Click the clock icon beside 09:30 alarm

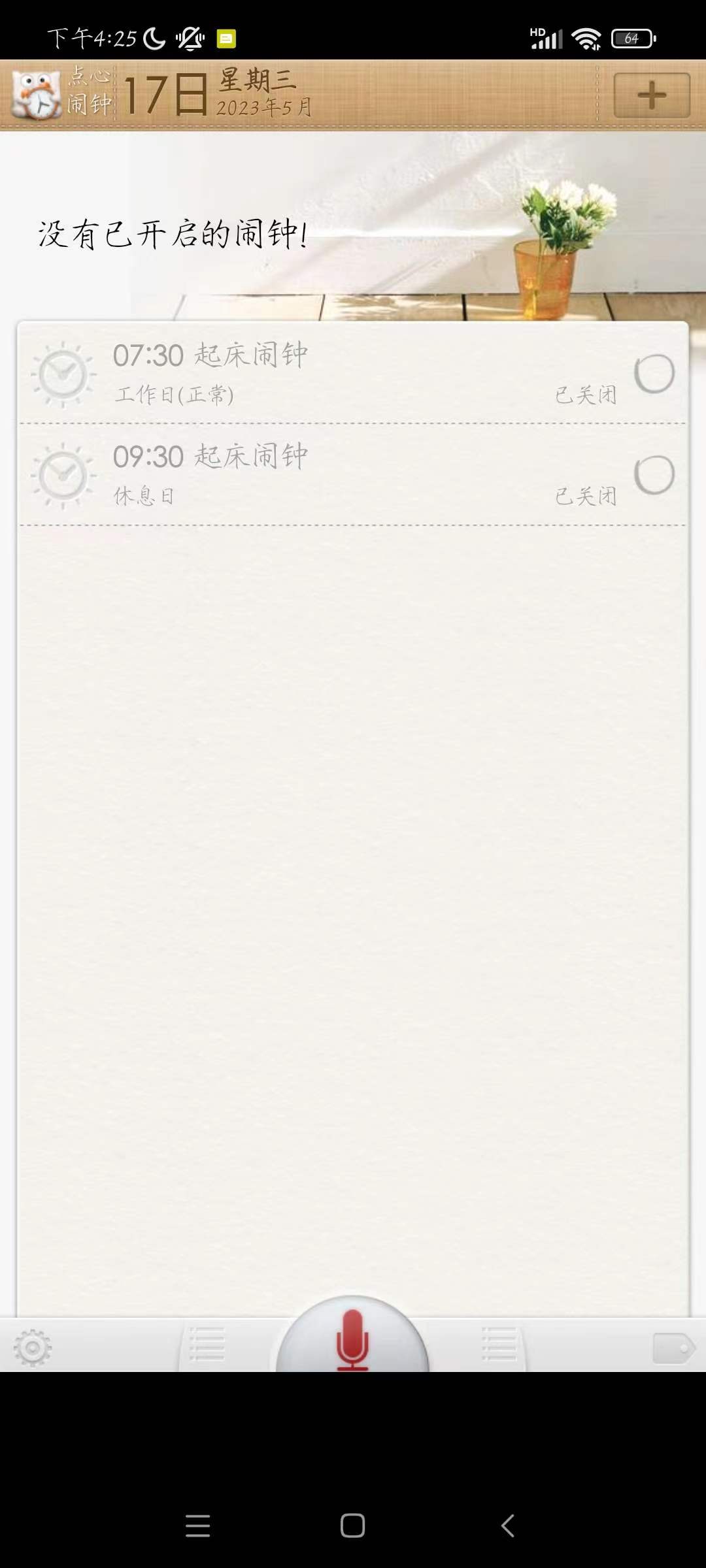click(x=62, y=474)
